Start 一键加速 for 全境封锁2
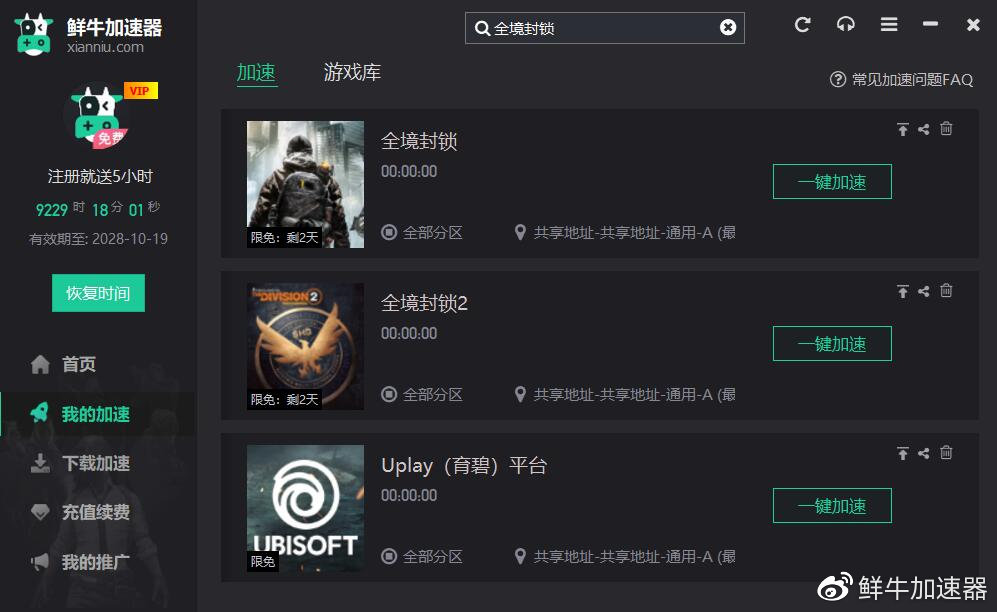This screenshot has height=612, width=997. coord(832,344)
